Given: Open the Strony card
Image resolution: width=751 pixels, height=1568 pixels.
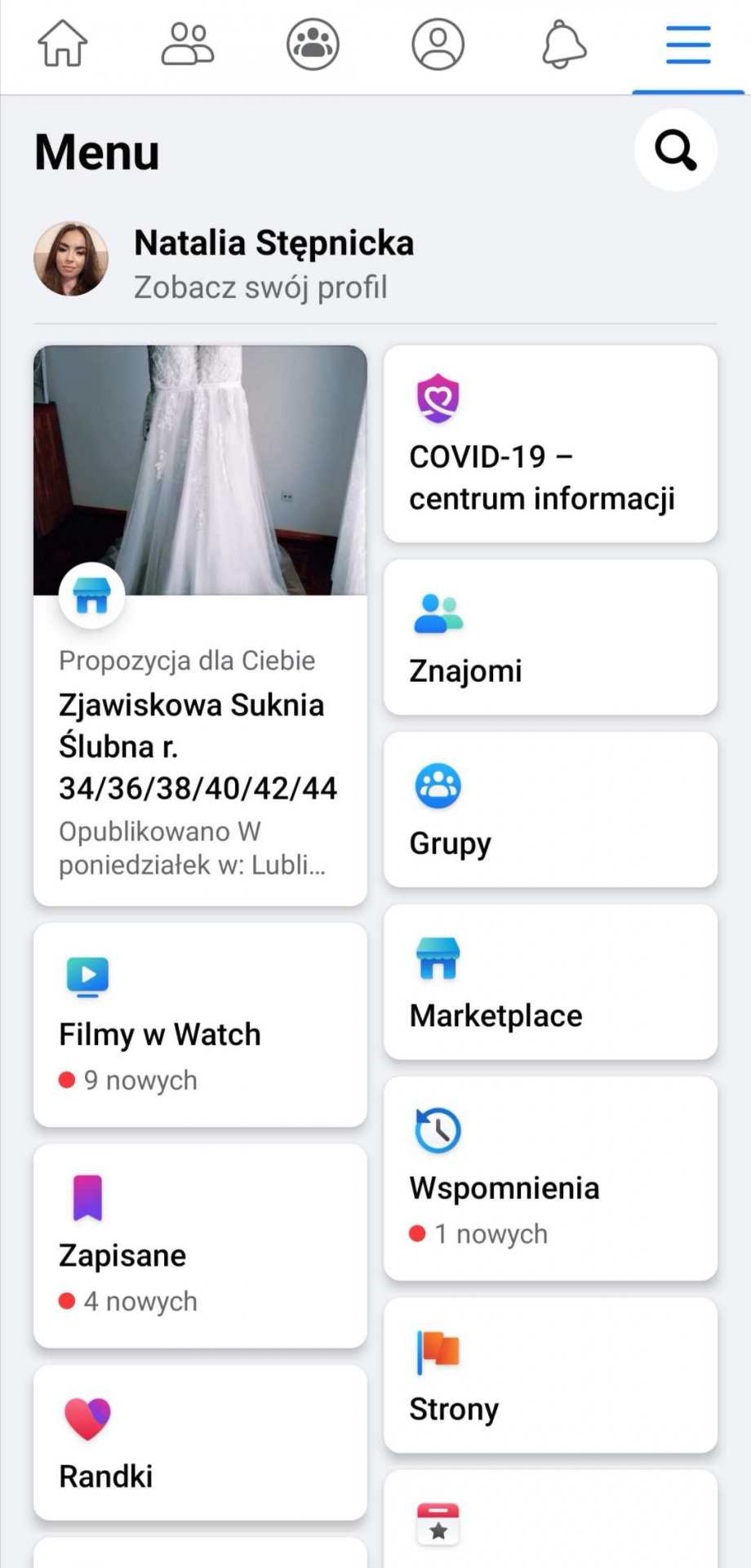Looking at the screenshot, I should [550, 1375].
